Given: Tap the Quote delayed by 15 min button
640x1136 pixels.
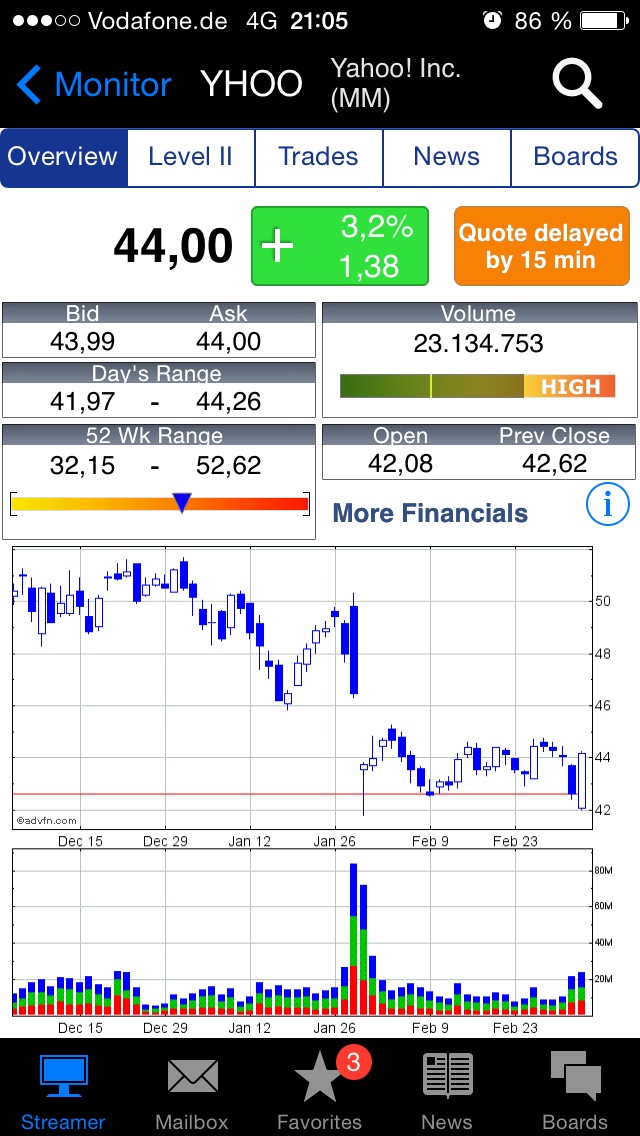Looking at the screenshot, I should pyautogui.click(x=541, y=246).
